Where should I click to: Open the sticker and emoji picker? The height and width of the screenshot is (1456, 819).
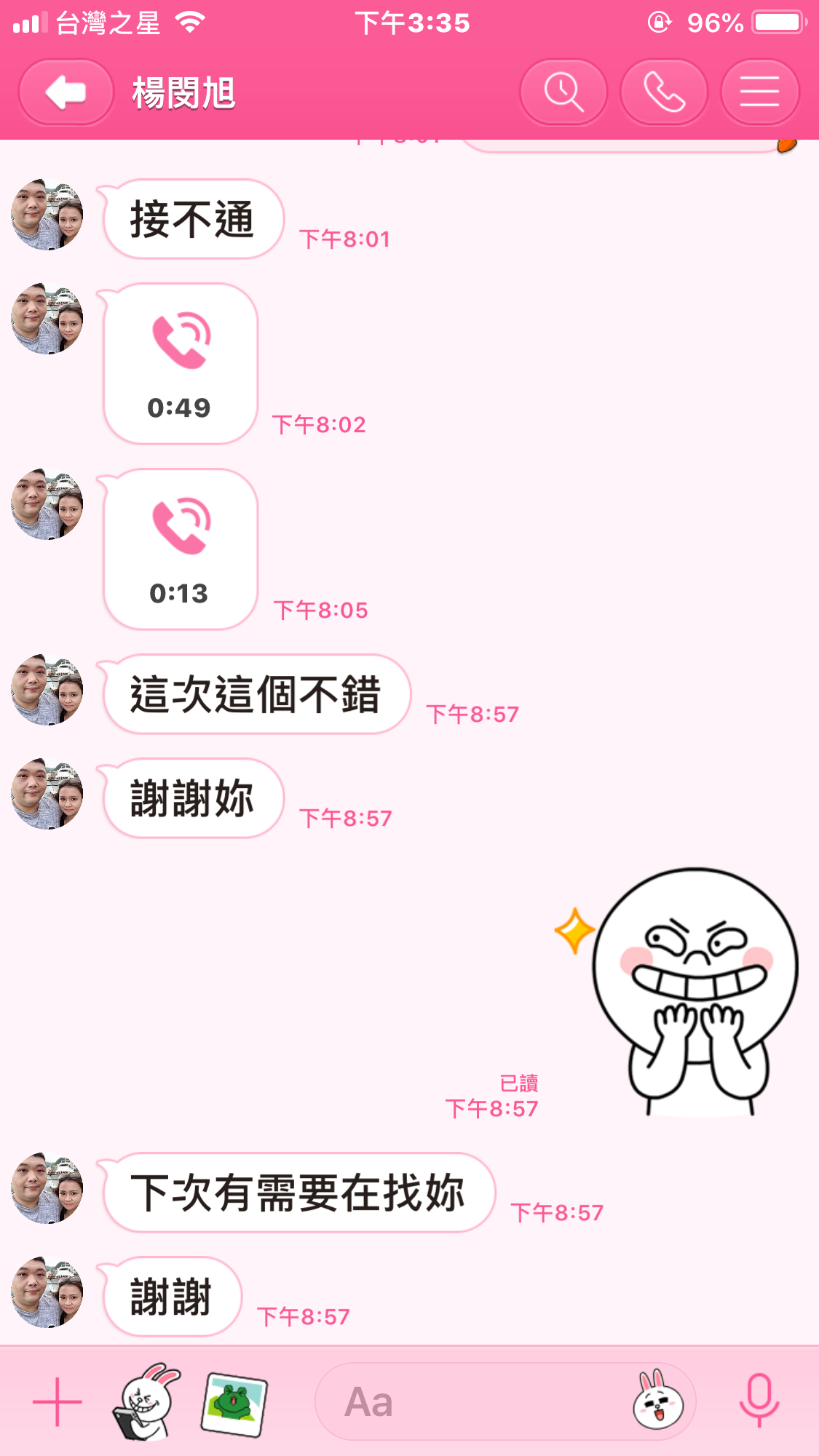[x=658, y=1401]
